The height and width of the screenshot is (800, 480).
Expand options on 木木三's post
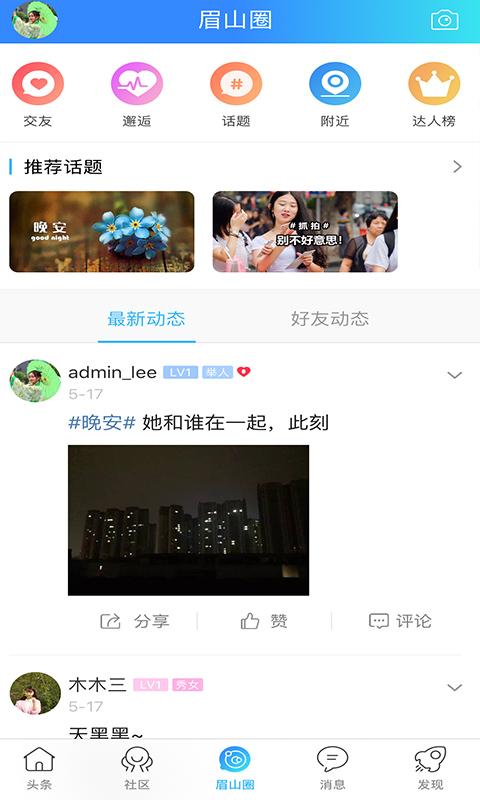(454, 687)
